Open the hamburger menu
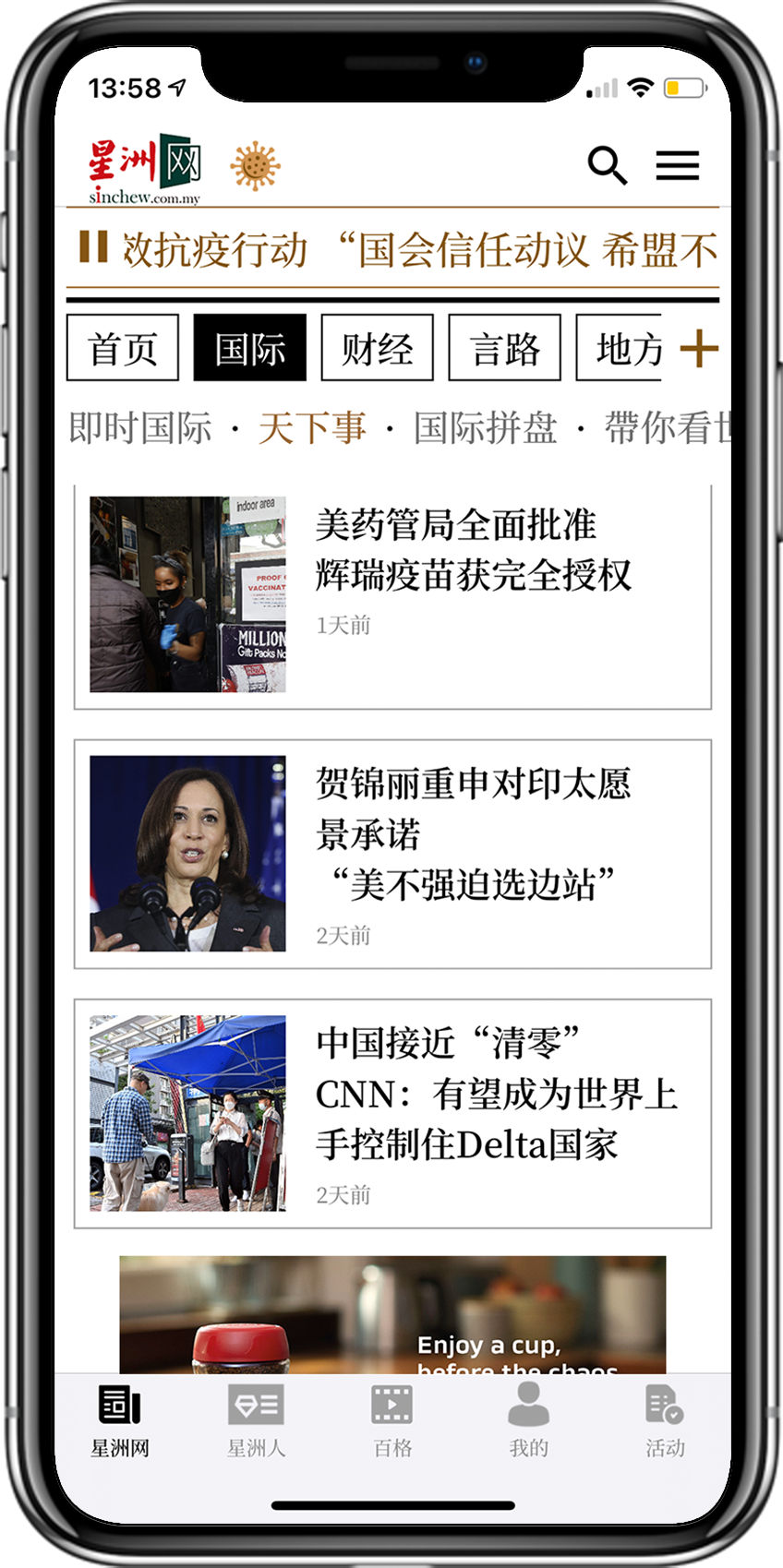This screenshot has height=1568, width=783. 677,165
